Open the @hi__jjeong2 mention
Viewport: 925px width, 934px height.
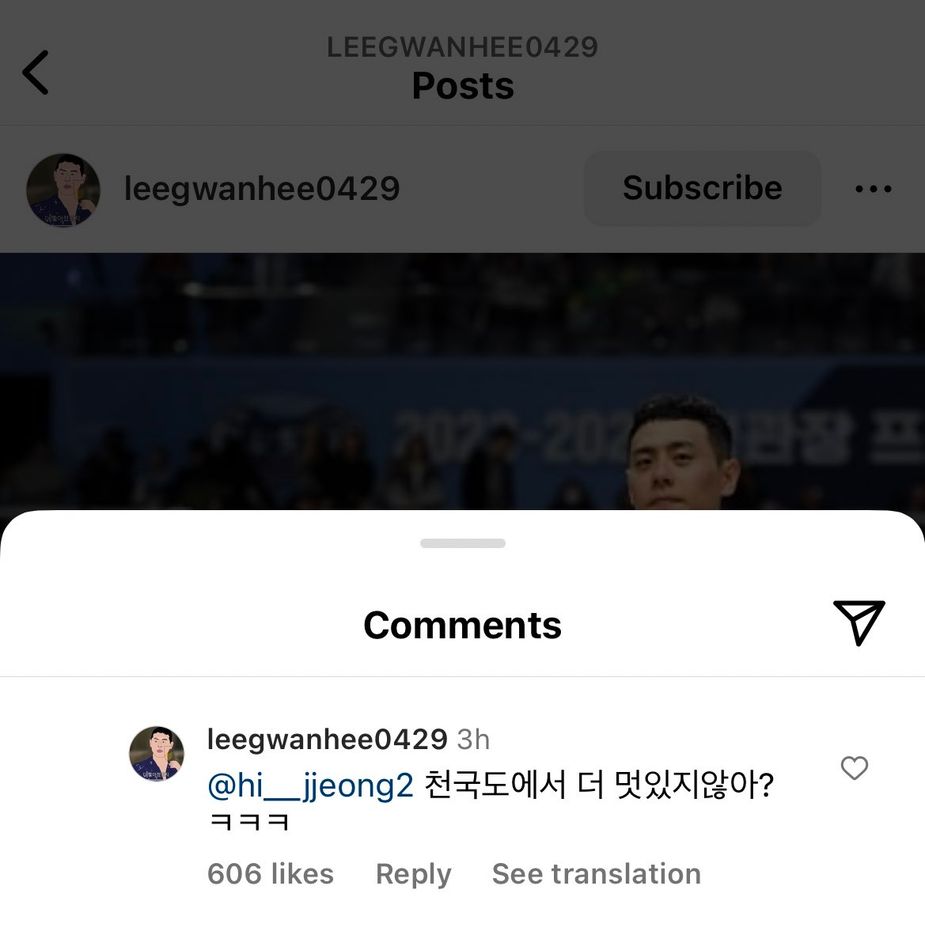310,786
